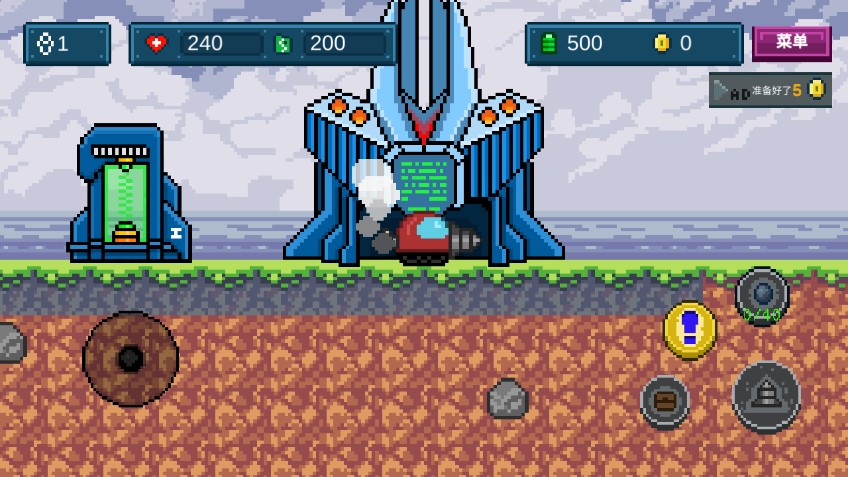The height and width of the screenshot is (477, 848).
Task: Tap the yellow exclamation hint button
Action: 690,329
